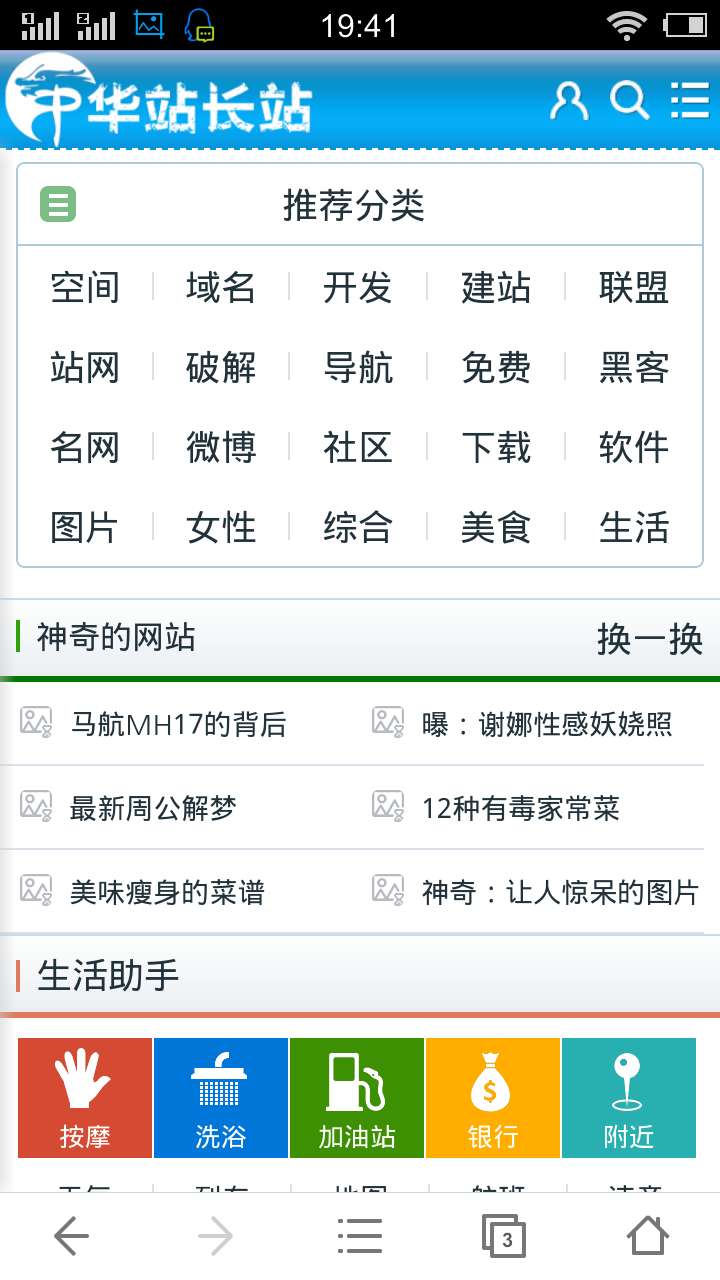Tap 换一换 to refresh sites

(x=650, y=639)
